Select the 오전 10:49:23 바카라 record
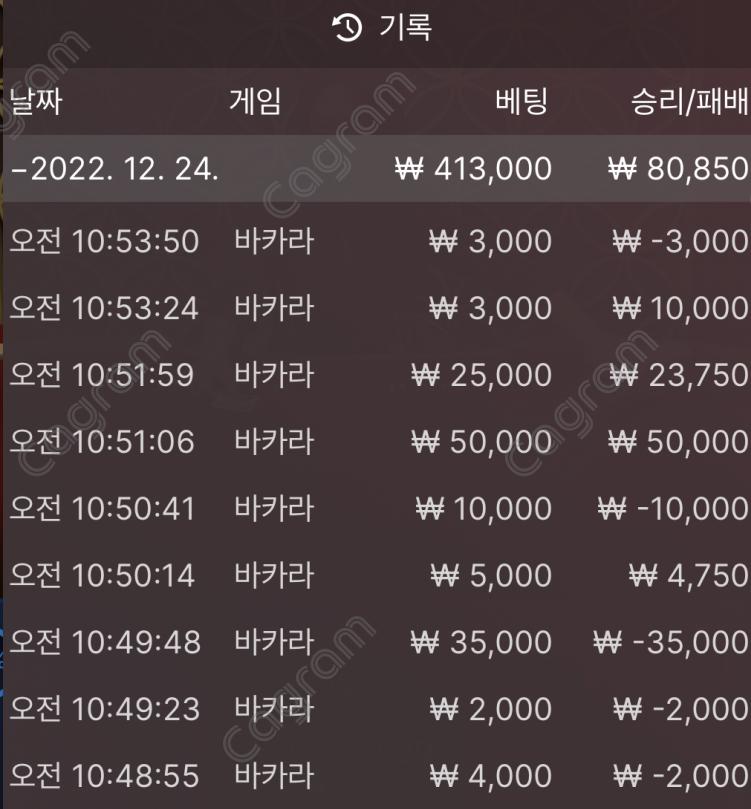Image resolution: width=751 pixels, height=809 pixels. [x=375, y=709]
